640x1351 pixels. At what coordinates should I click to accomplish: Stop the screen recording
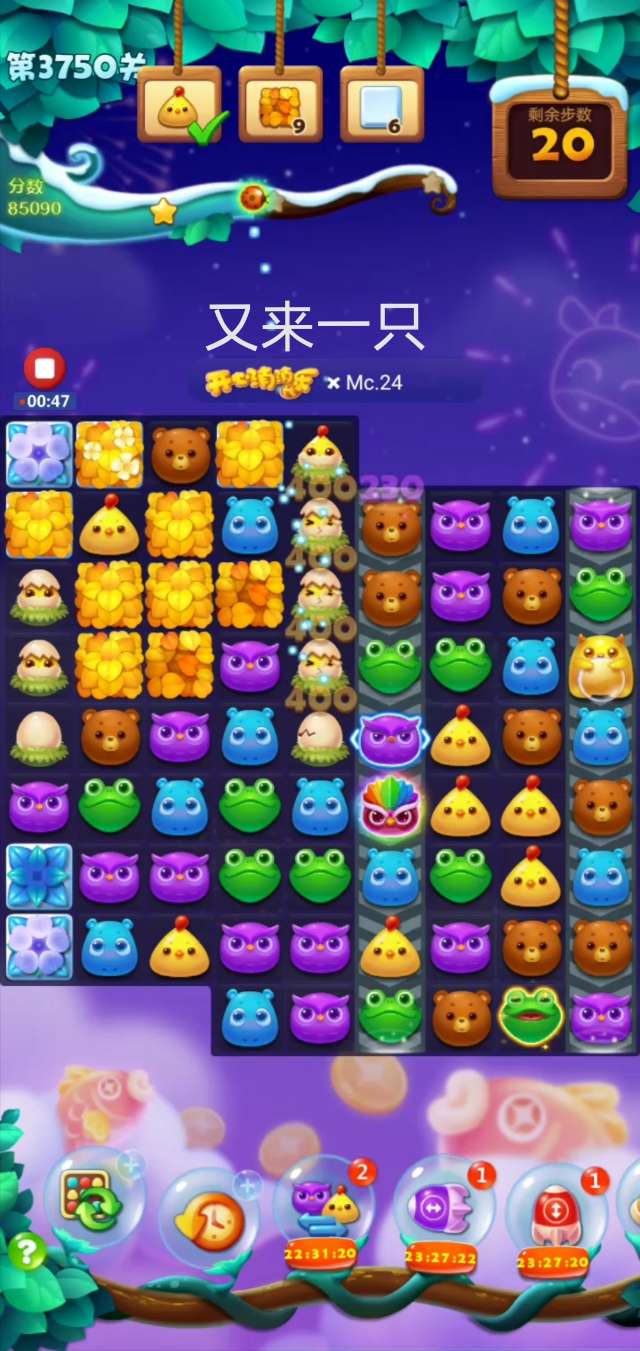click(x=44, y=369)
